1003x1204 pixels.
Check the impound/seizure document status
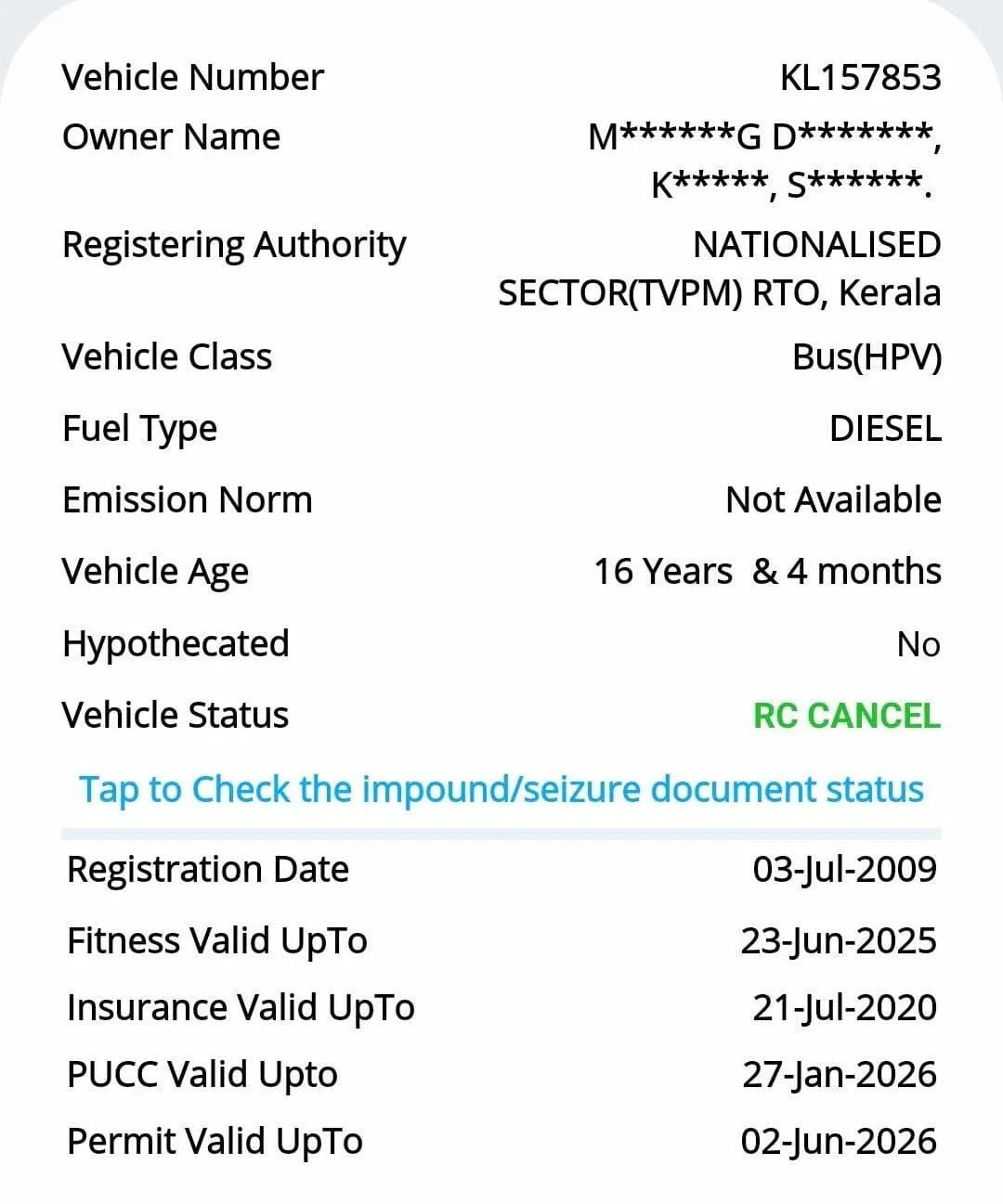501,789
